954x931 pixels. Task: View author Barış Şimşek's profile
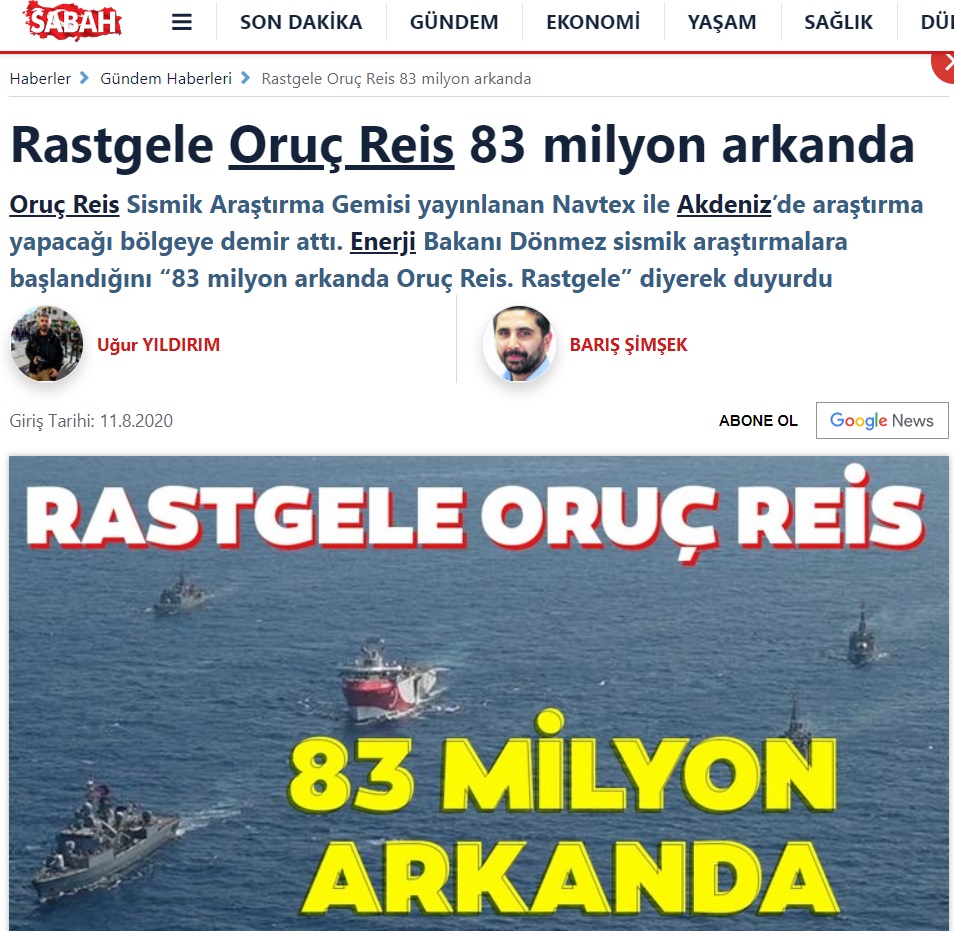[628, 345]
